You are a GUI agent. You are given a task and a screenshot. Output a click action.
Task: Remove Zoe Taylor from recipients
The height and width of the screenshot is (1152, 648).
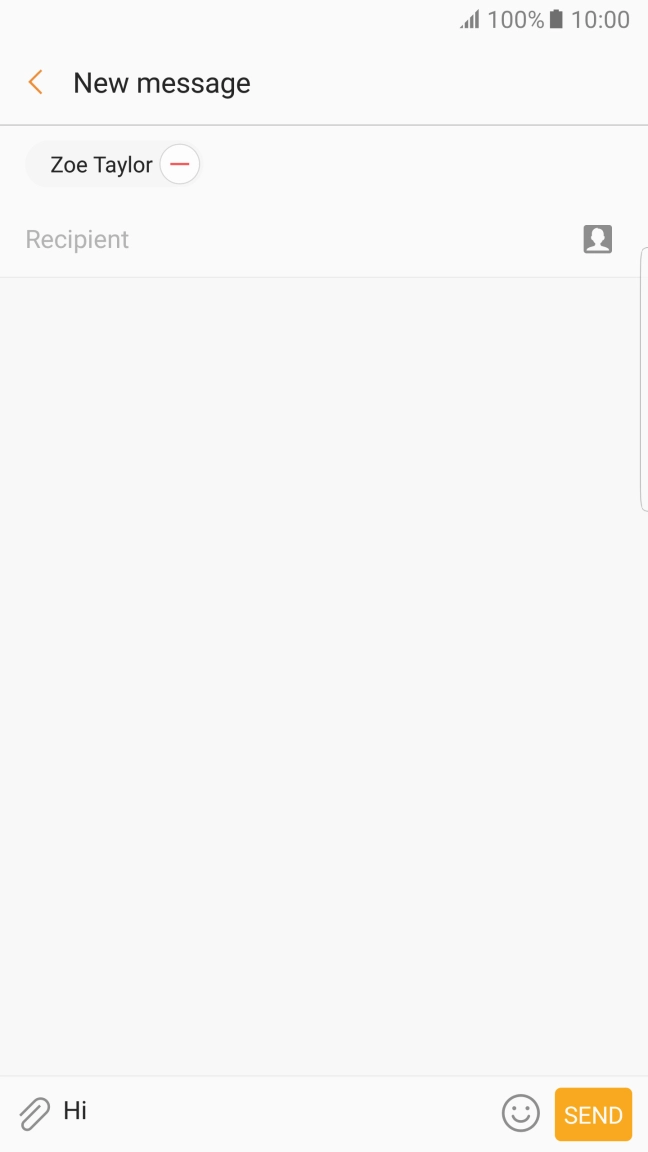point(180,164)
